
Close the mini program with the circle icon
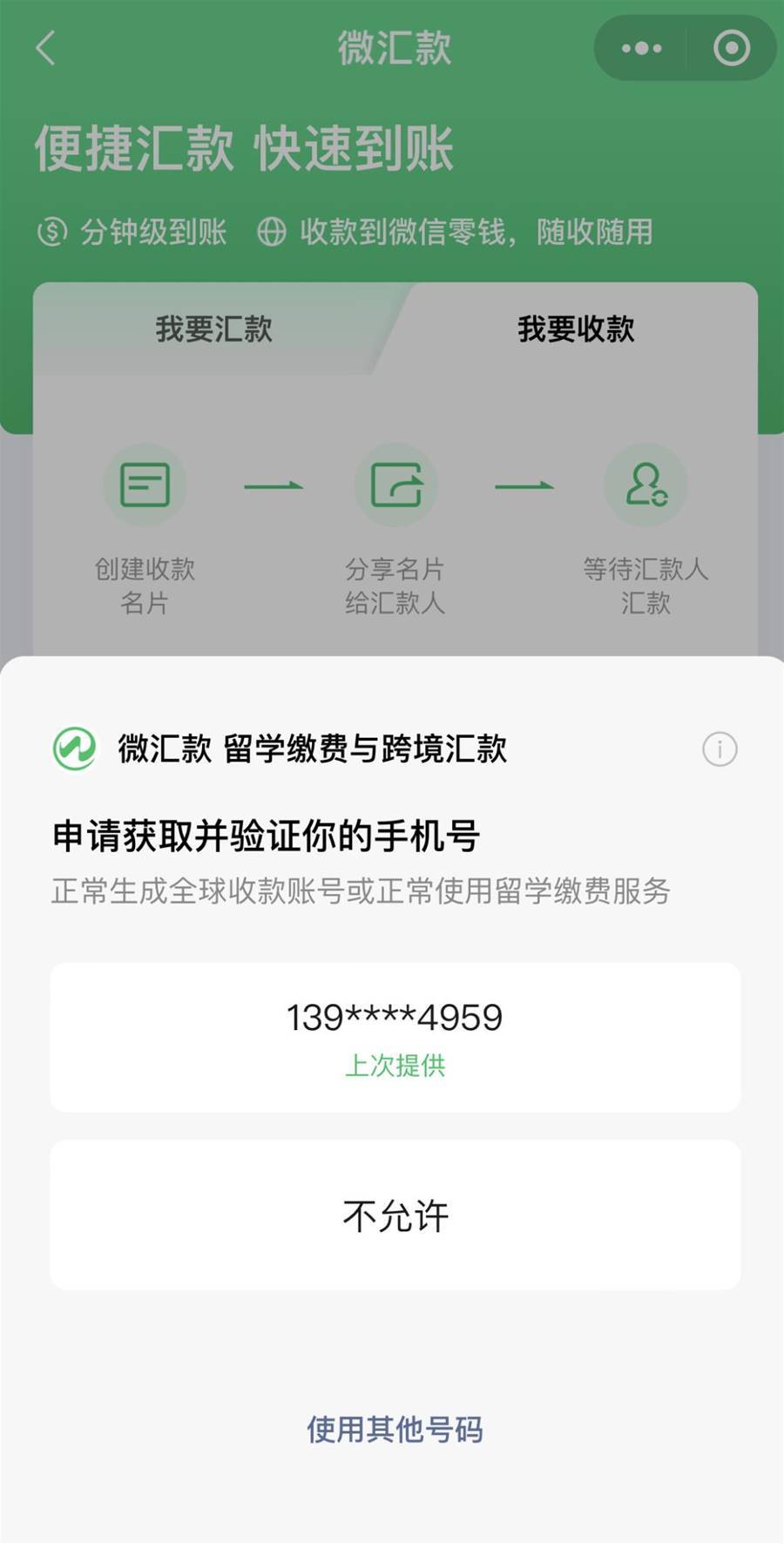coord(732,48)
